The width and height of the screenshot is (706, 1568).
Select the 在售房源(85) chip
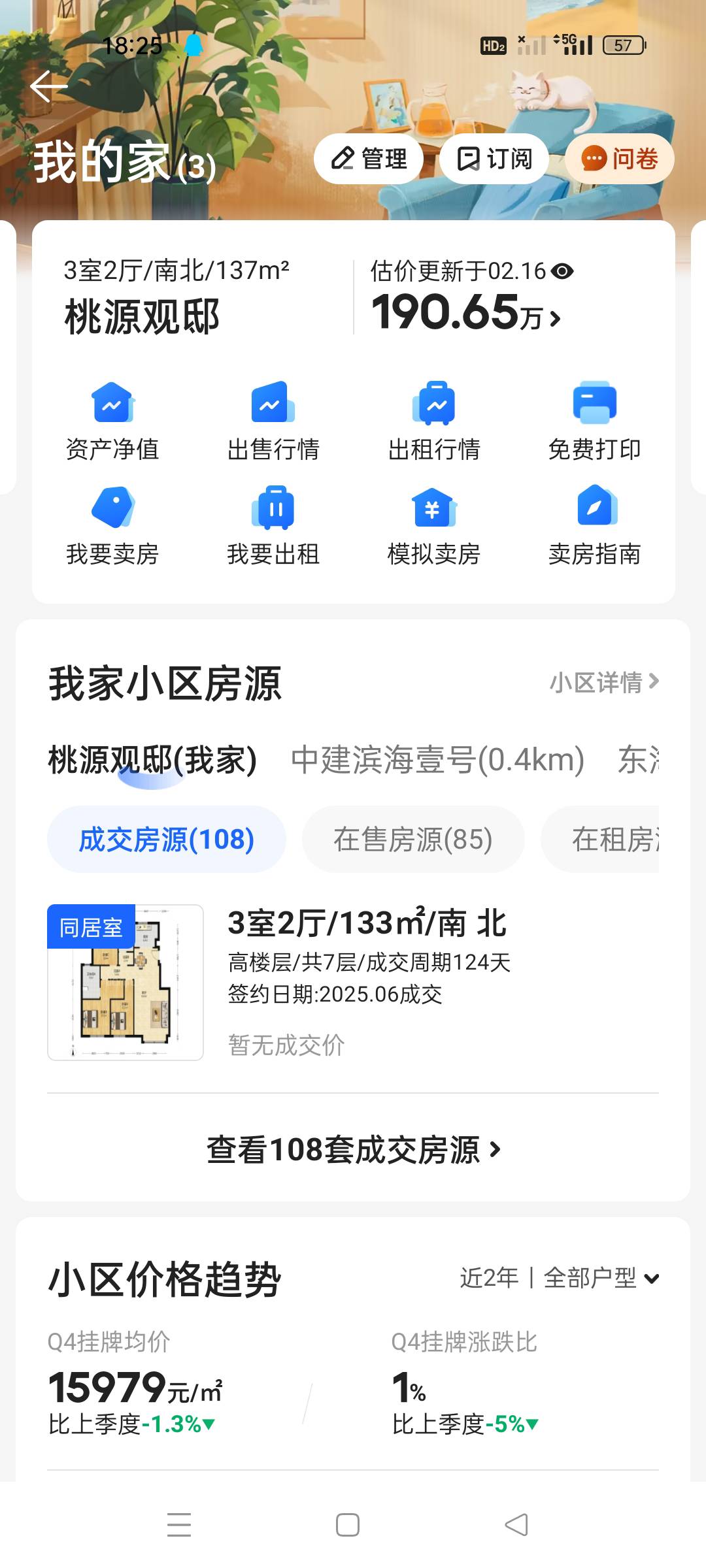pos(412,840)
